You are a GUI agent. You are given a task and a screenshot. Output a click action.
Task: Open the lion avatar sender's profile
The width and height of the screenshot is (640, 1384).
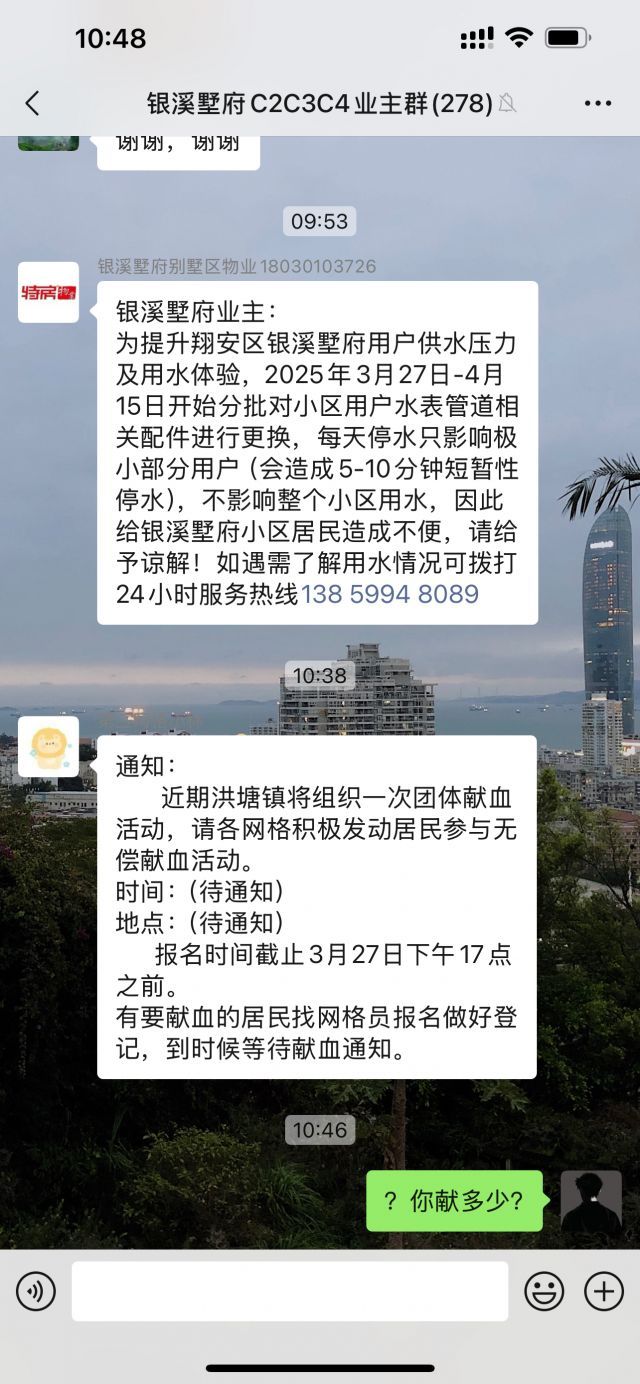48,746
